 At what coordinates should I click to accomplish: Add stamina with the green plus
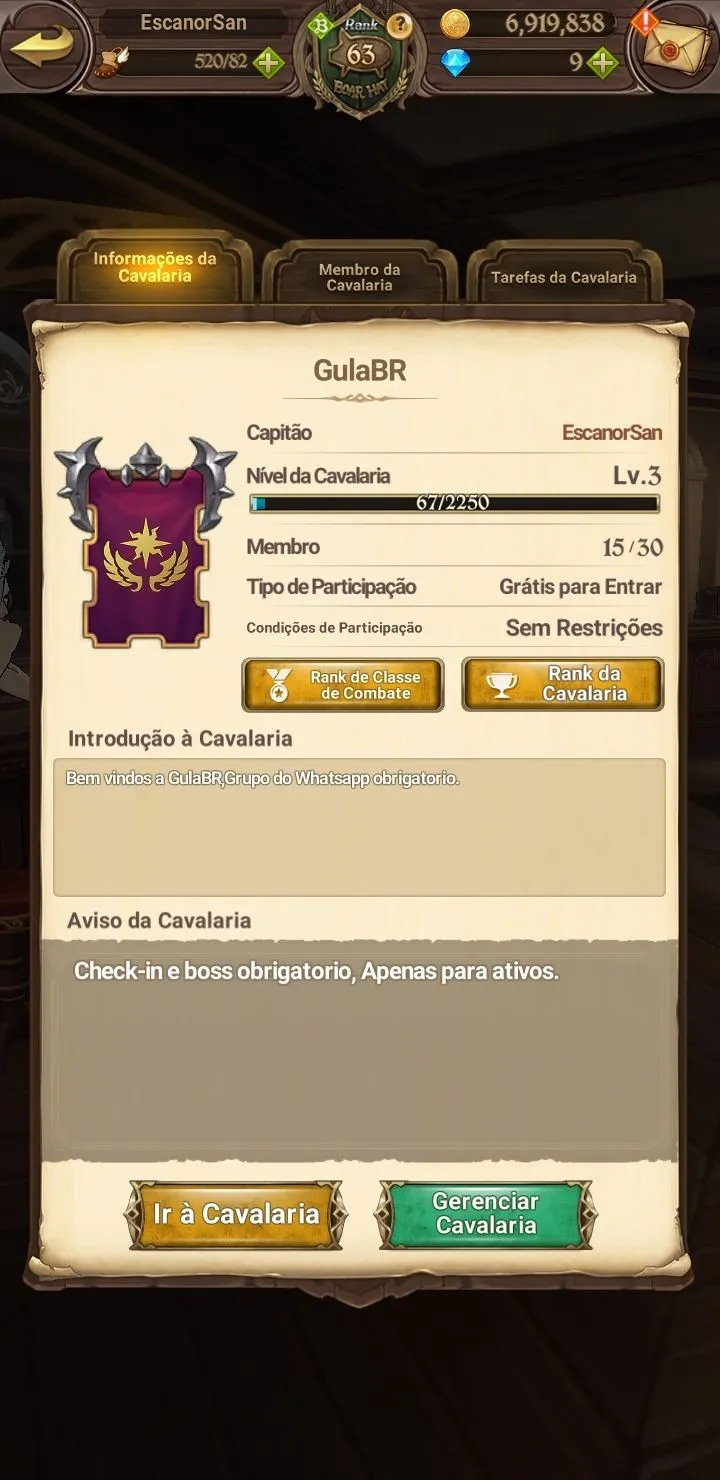(x=267, y=62)
